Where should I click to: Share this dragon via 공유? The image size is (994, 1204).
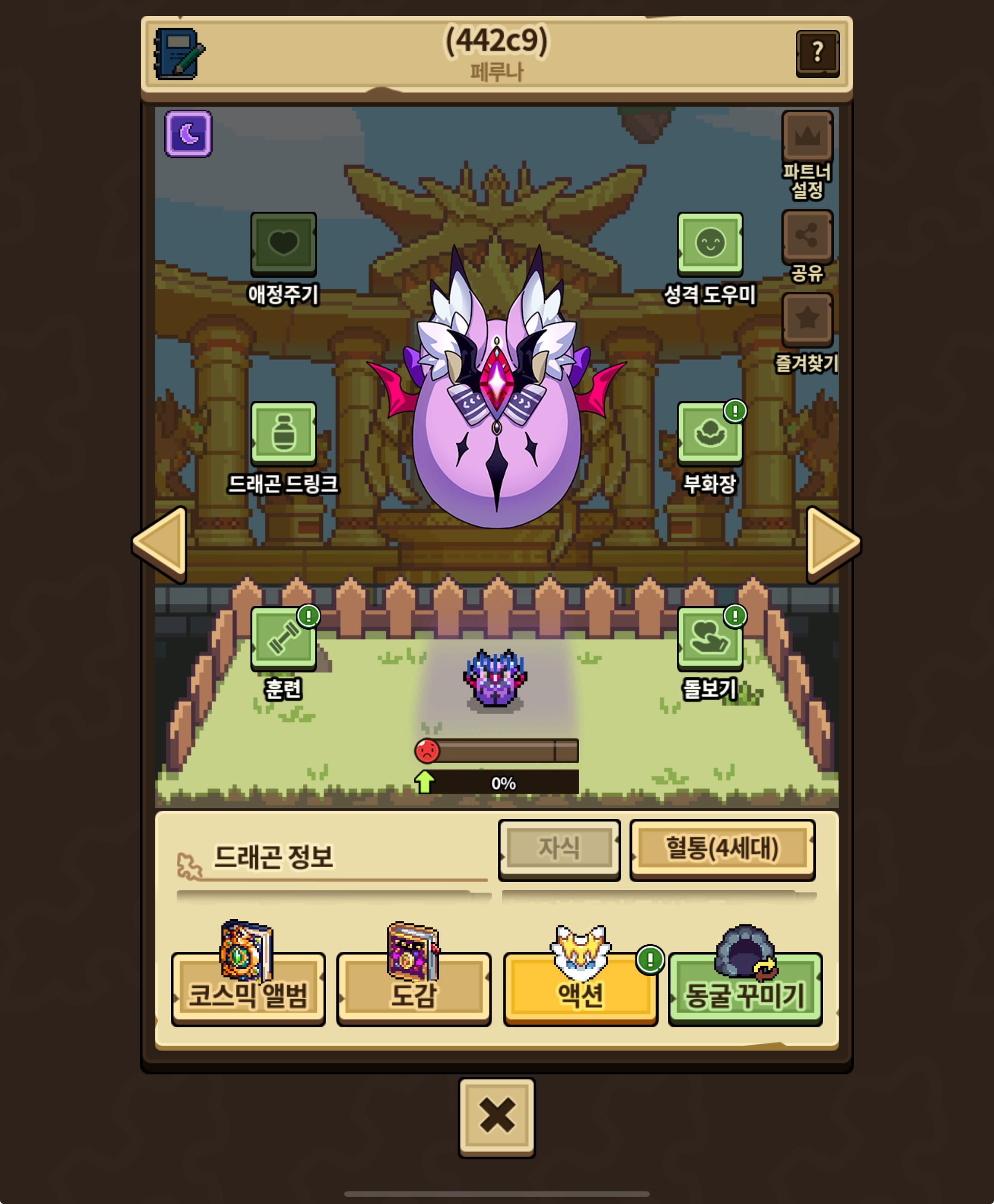(x=807, y=236)
